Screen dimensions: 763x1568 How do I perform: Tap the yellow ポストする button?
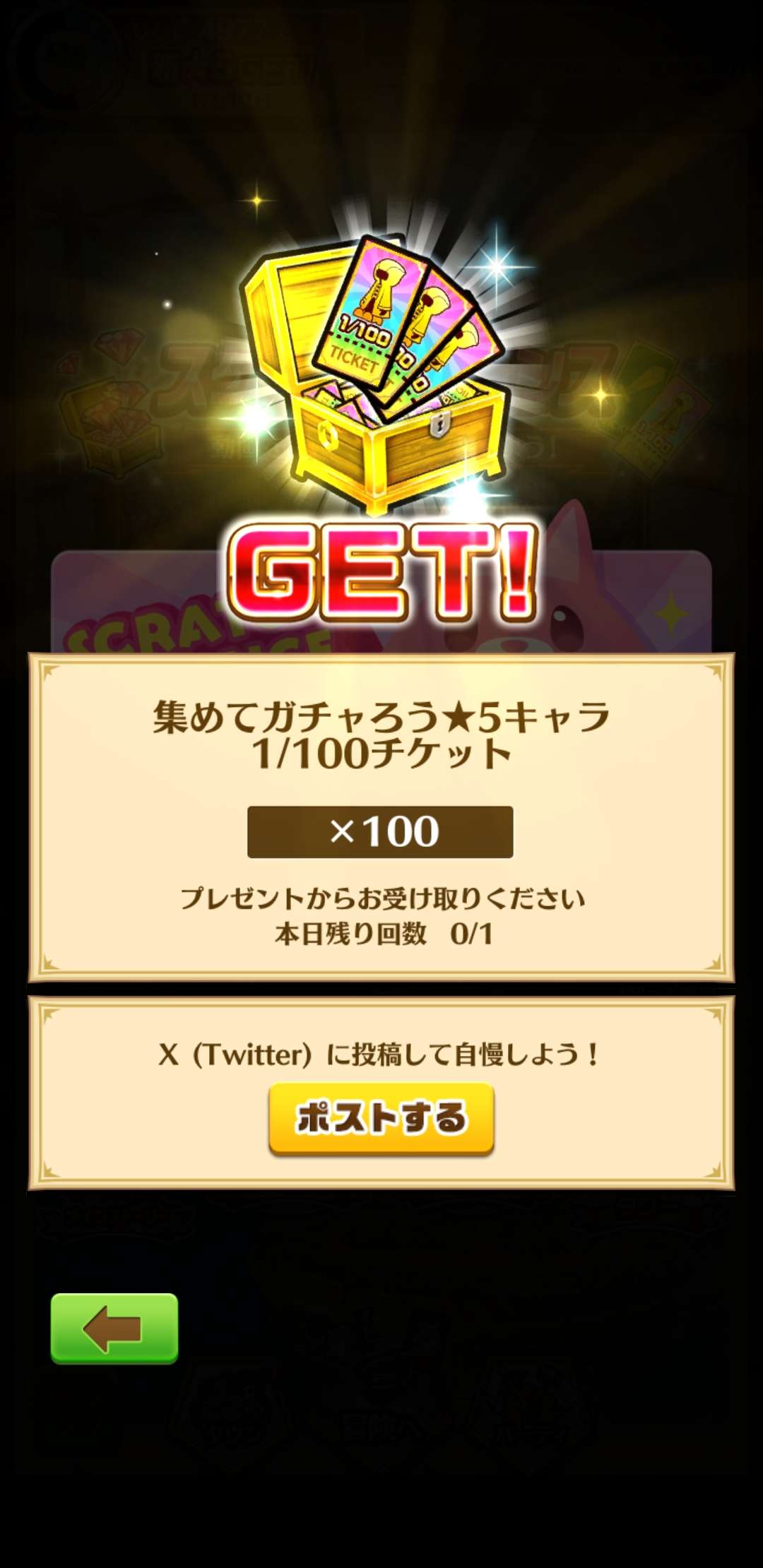[x=381, y=1118]
